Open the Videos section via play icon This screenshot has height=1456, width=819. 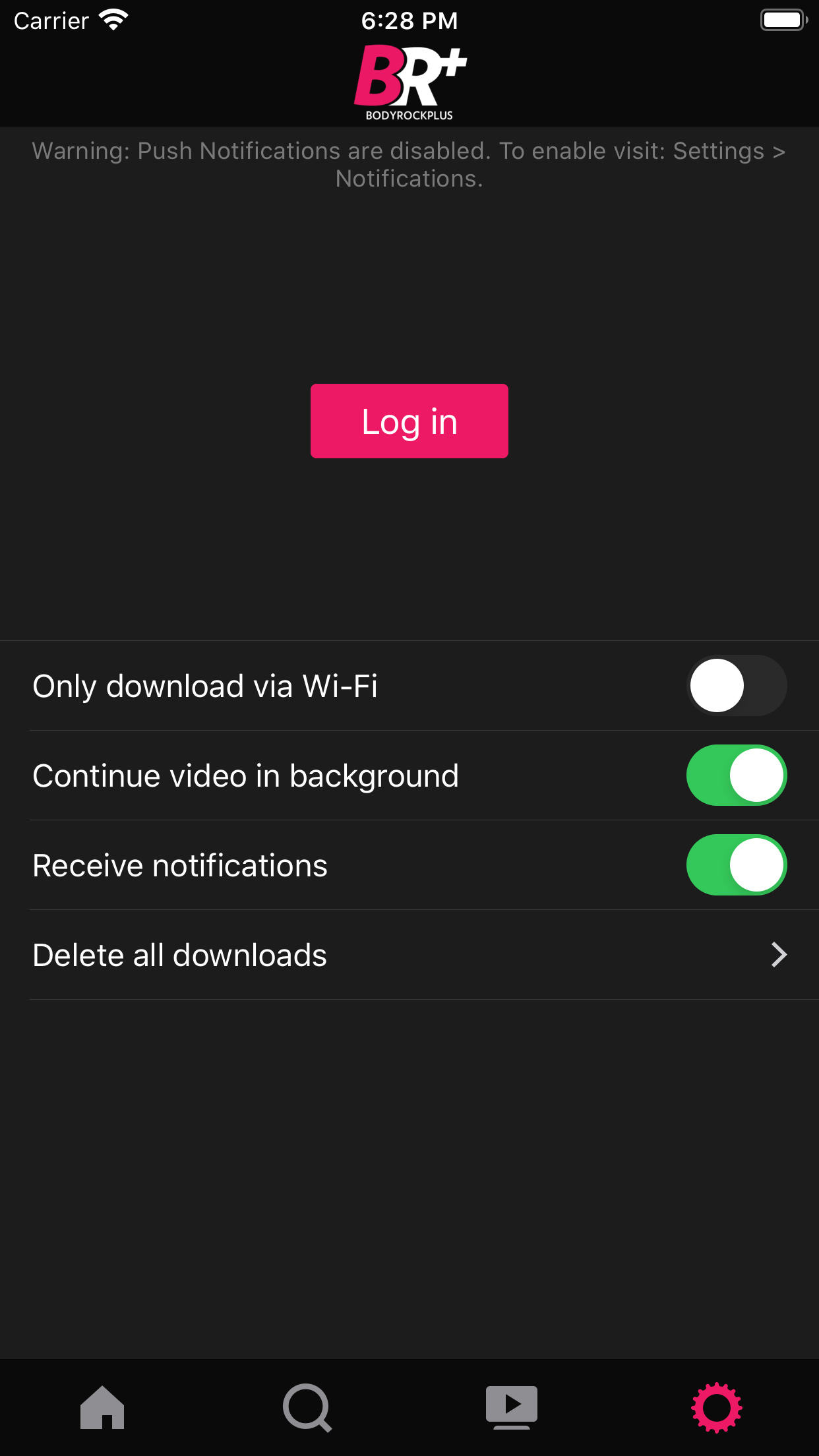[512, 1408]
